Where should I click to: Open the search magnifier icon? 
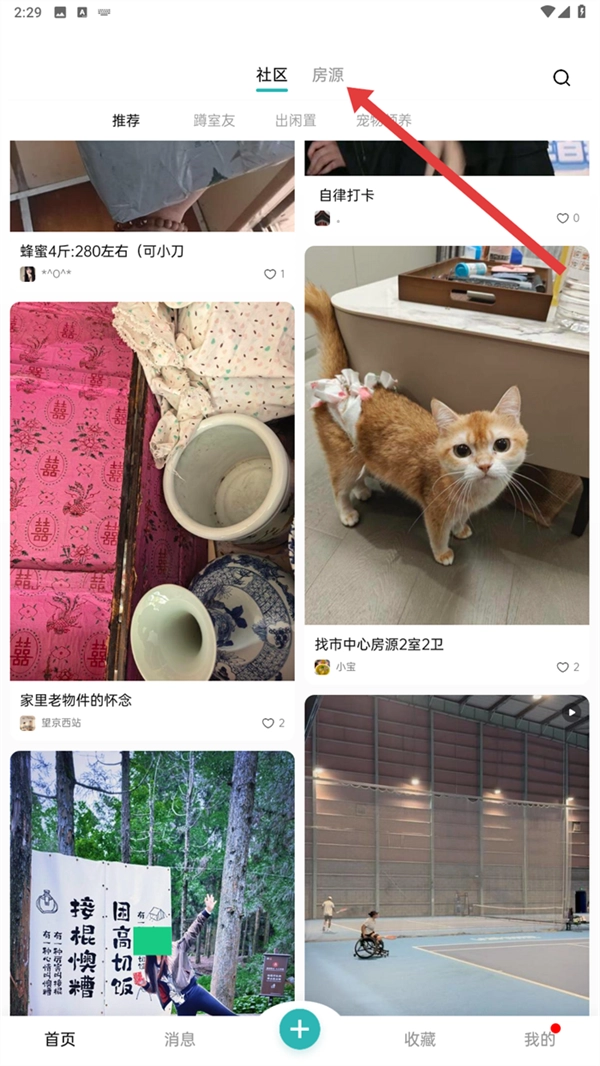(x=562, y=78)
